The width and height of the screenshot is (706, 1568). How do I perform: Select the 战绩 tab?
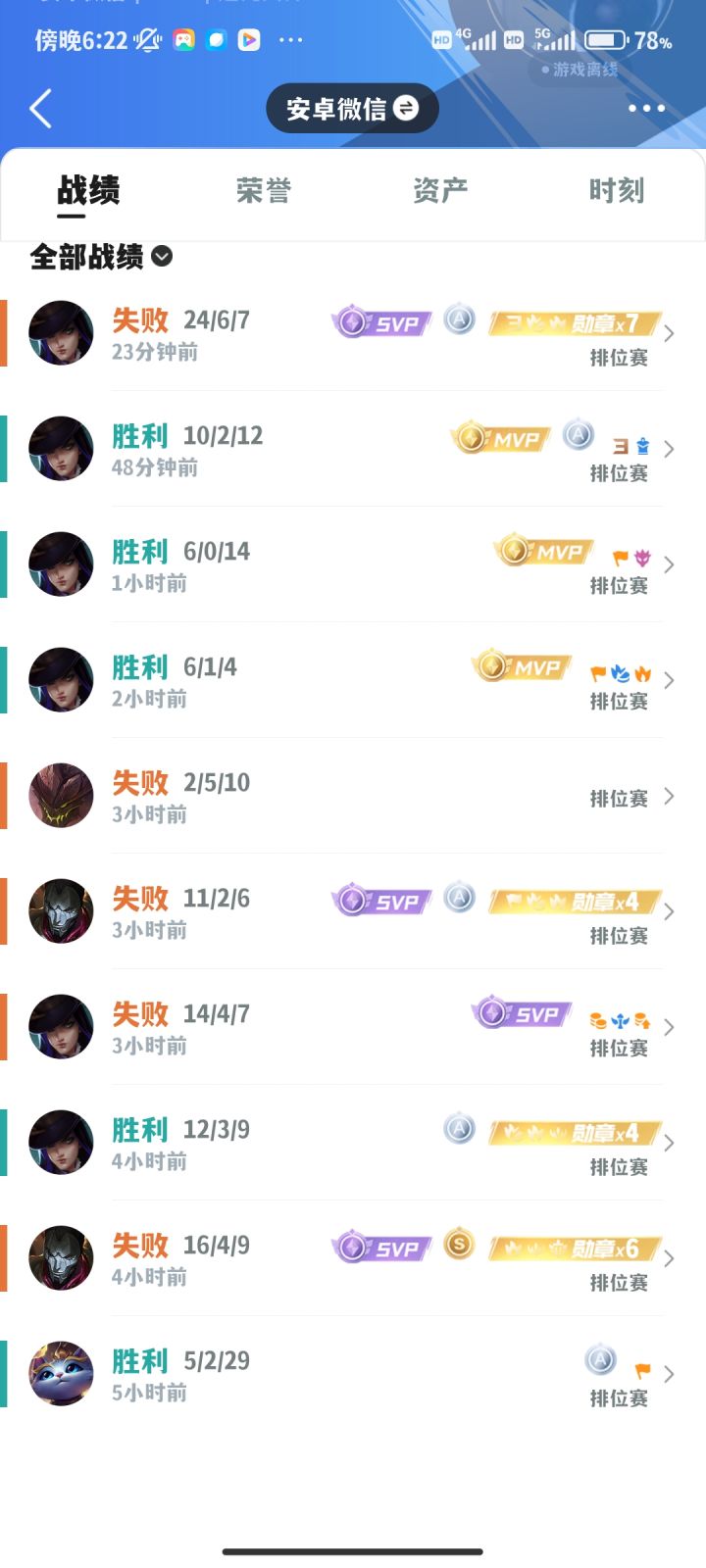tap(88, 190)
